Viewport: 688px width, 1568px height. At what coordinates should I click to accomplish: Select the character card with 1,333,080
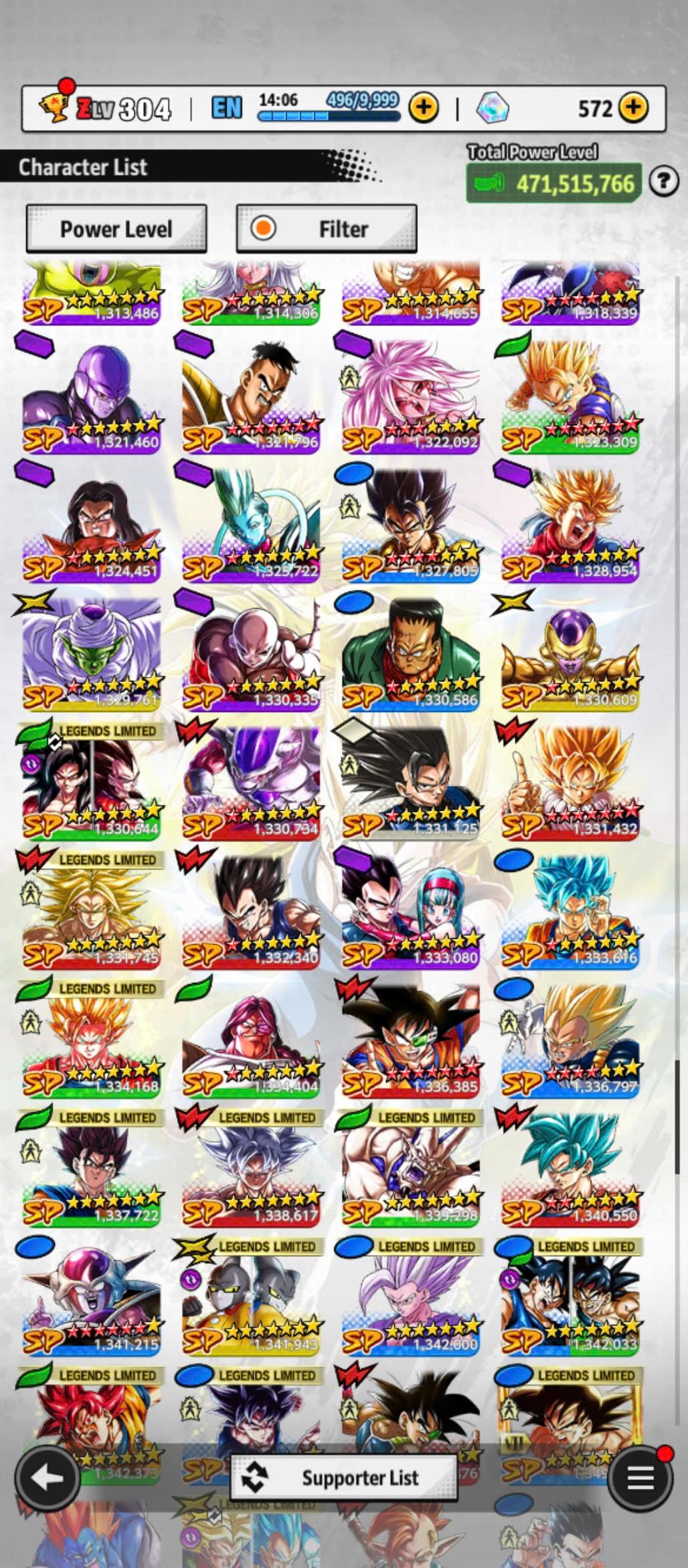point(410,913)
